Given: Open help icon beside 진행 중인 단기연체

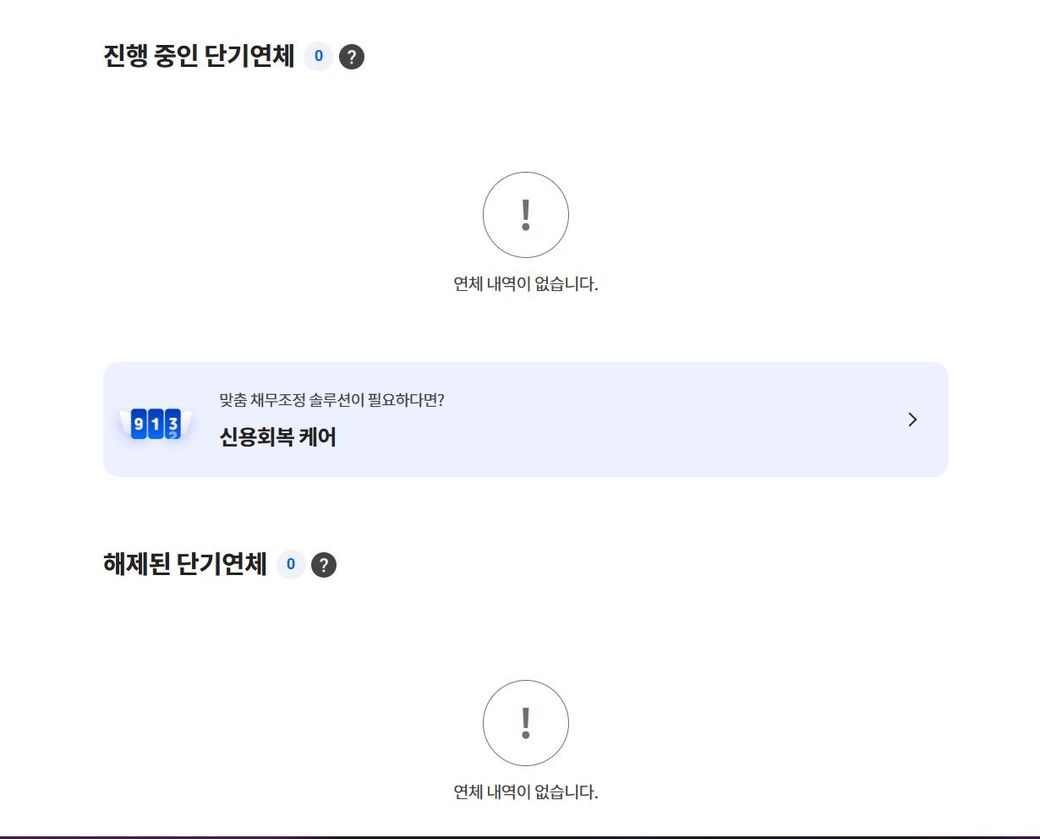Looking at the screenshot, I should 352,57.
